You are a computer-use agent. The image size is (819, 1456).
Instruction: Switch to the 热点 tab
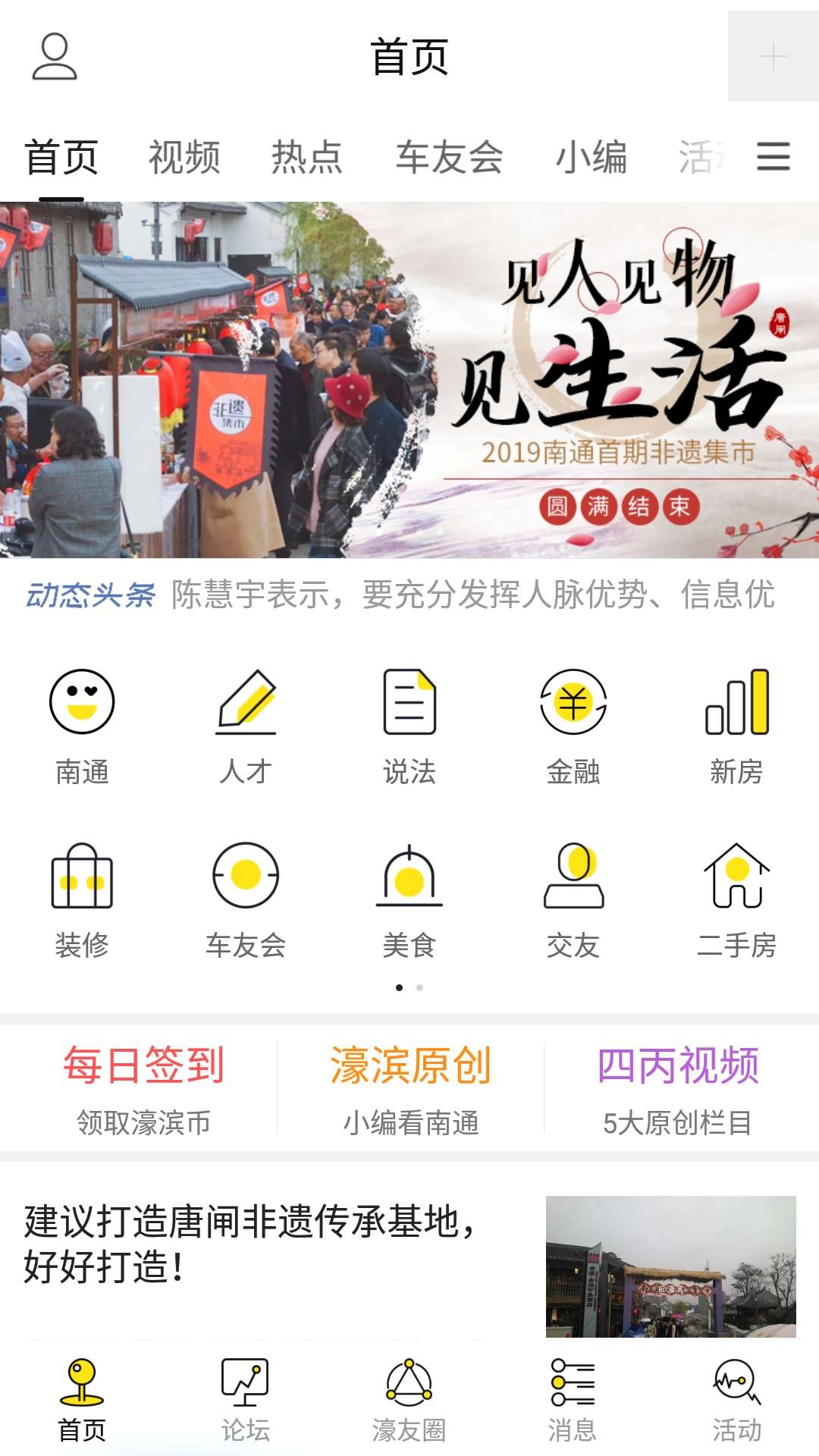pyautogui.click(x=307, y=158)
